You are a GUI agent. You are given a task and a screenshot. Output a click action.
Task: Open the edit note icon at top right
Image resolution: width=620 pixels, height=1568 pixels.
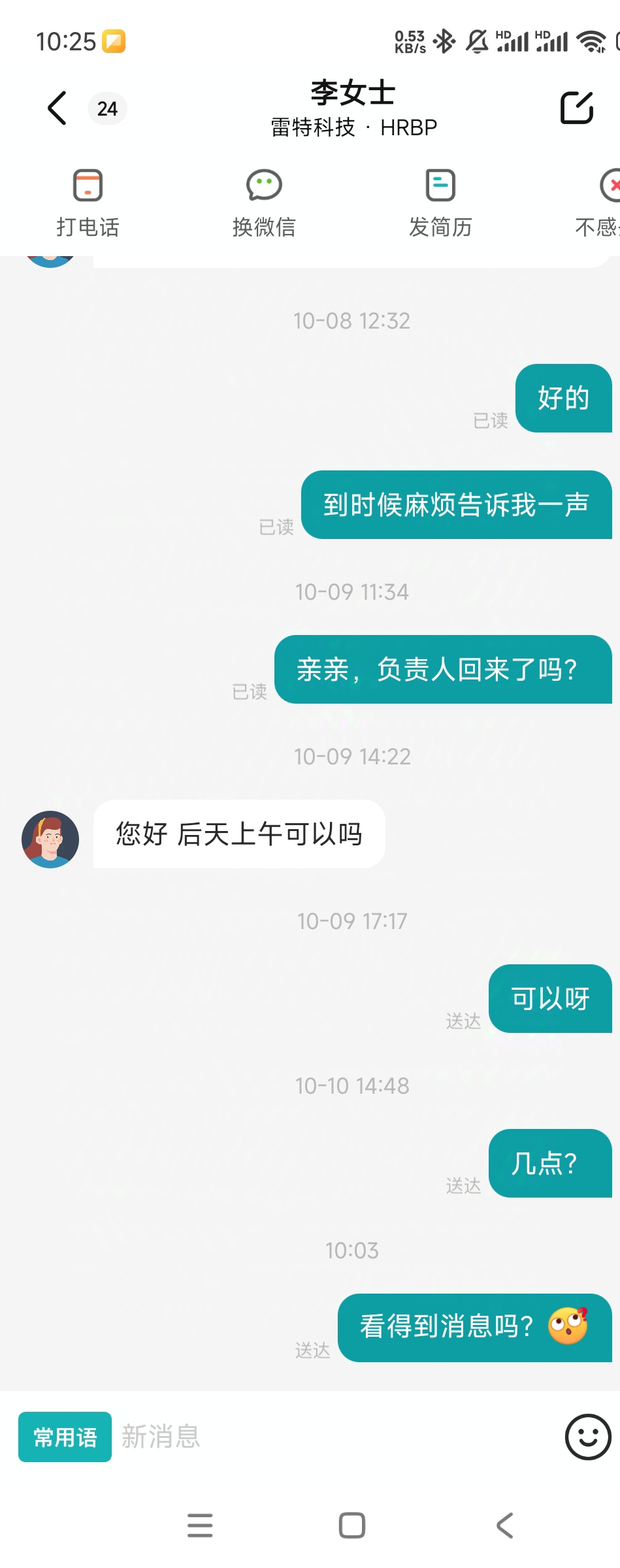[577, 108]
